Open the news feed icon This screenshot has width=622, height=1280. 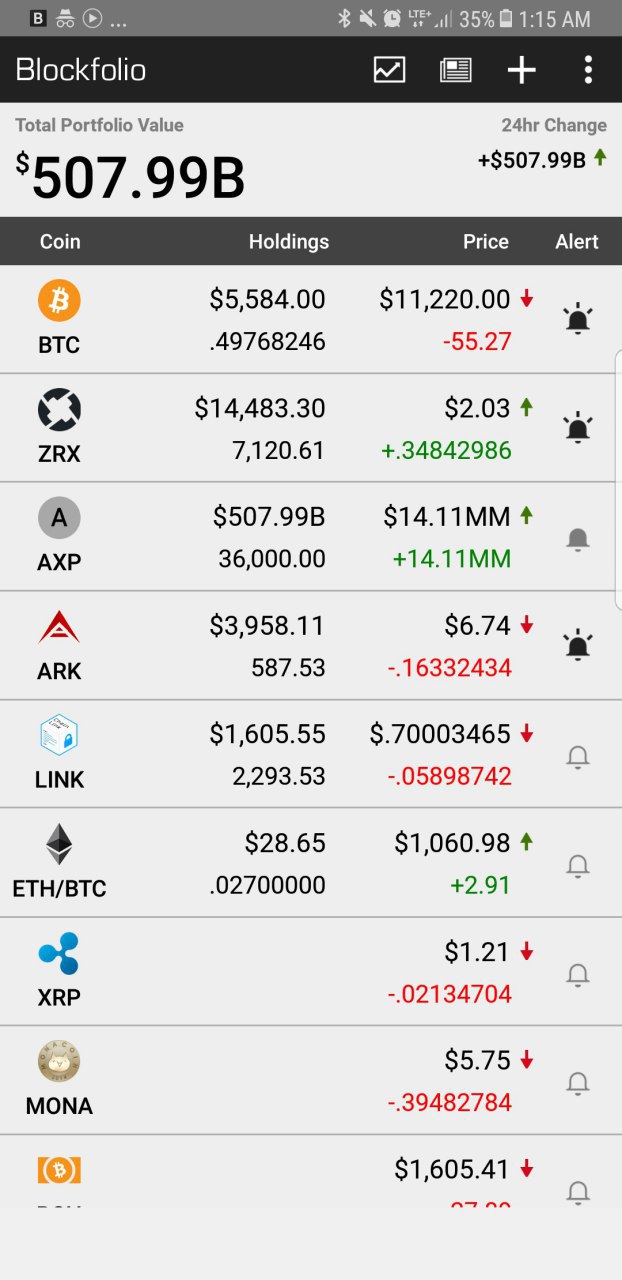(x=456, y=69)
